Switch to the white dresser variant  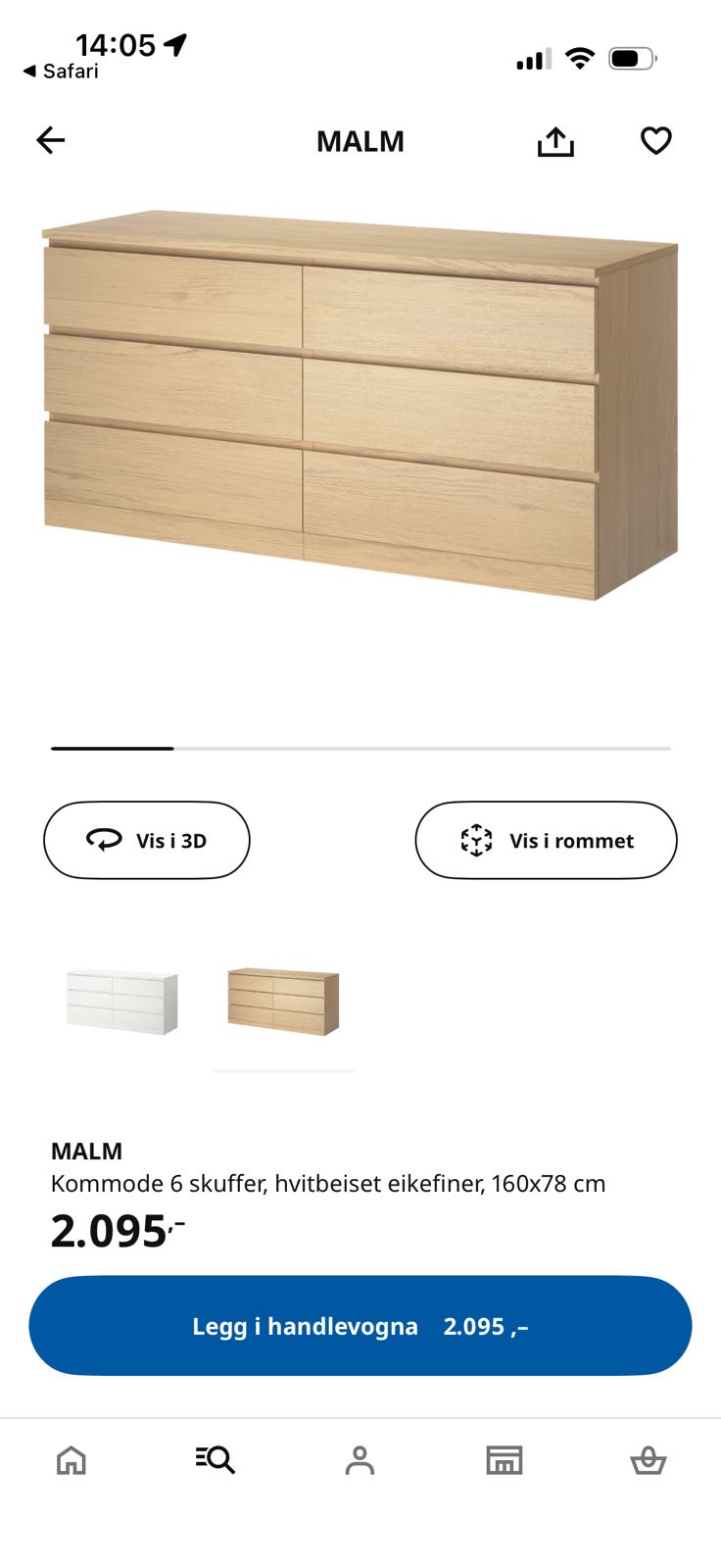click(121, 998)
